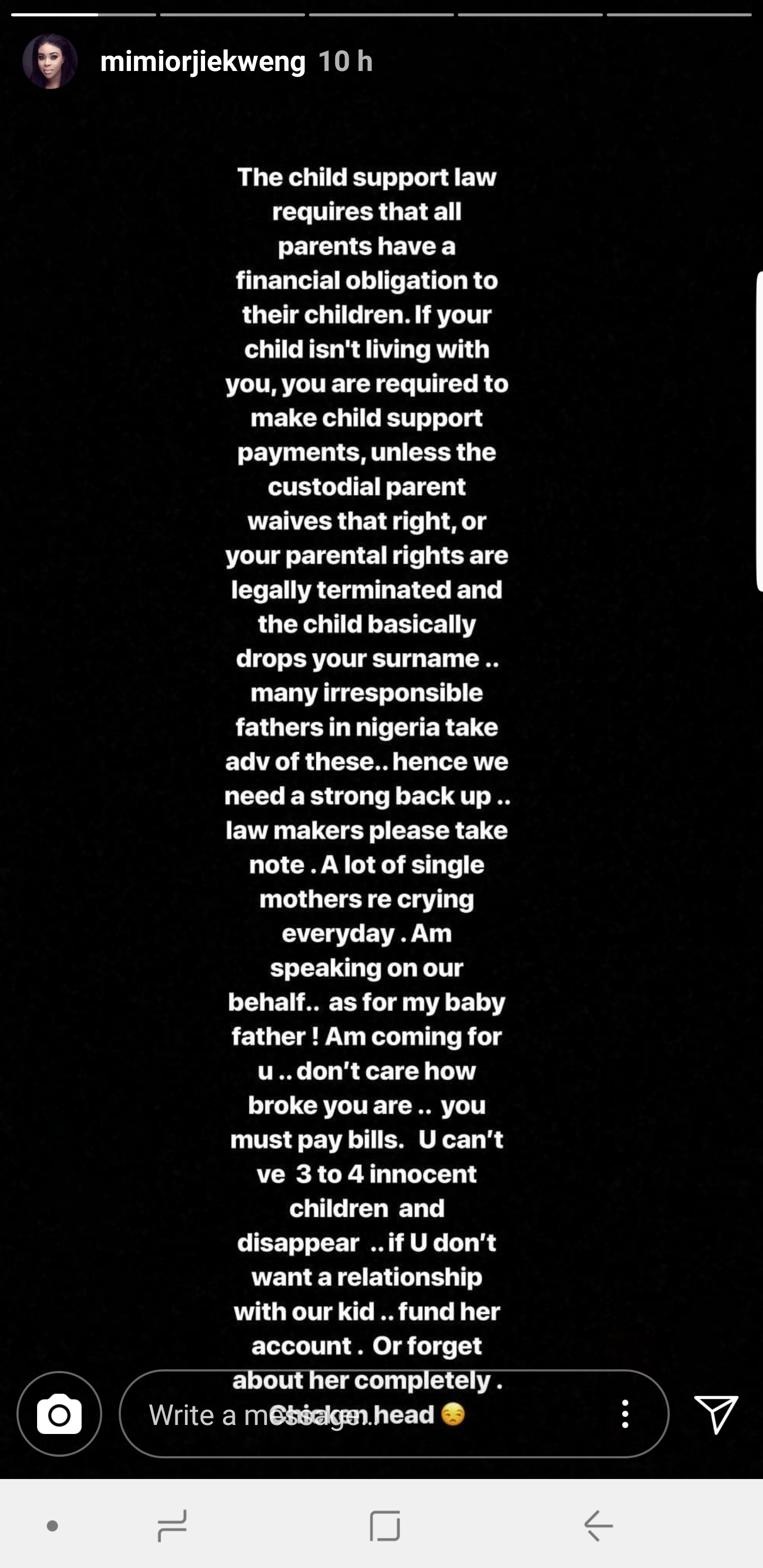Go to the home screen
763x1568 pixels.
(385, 1526)
